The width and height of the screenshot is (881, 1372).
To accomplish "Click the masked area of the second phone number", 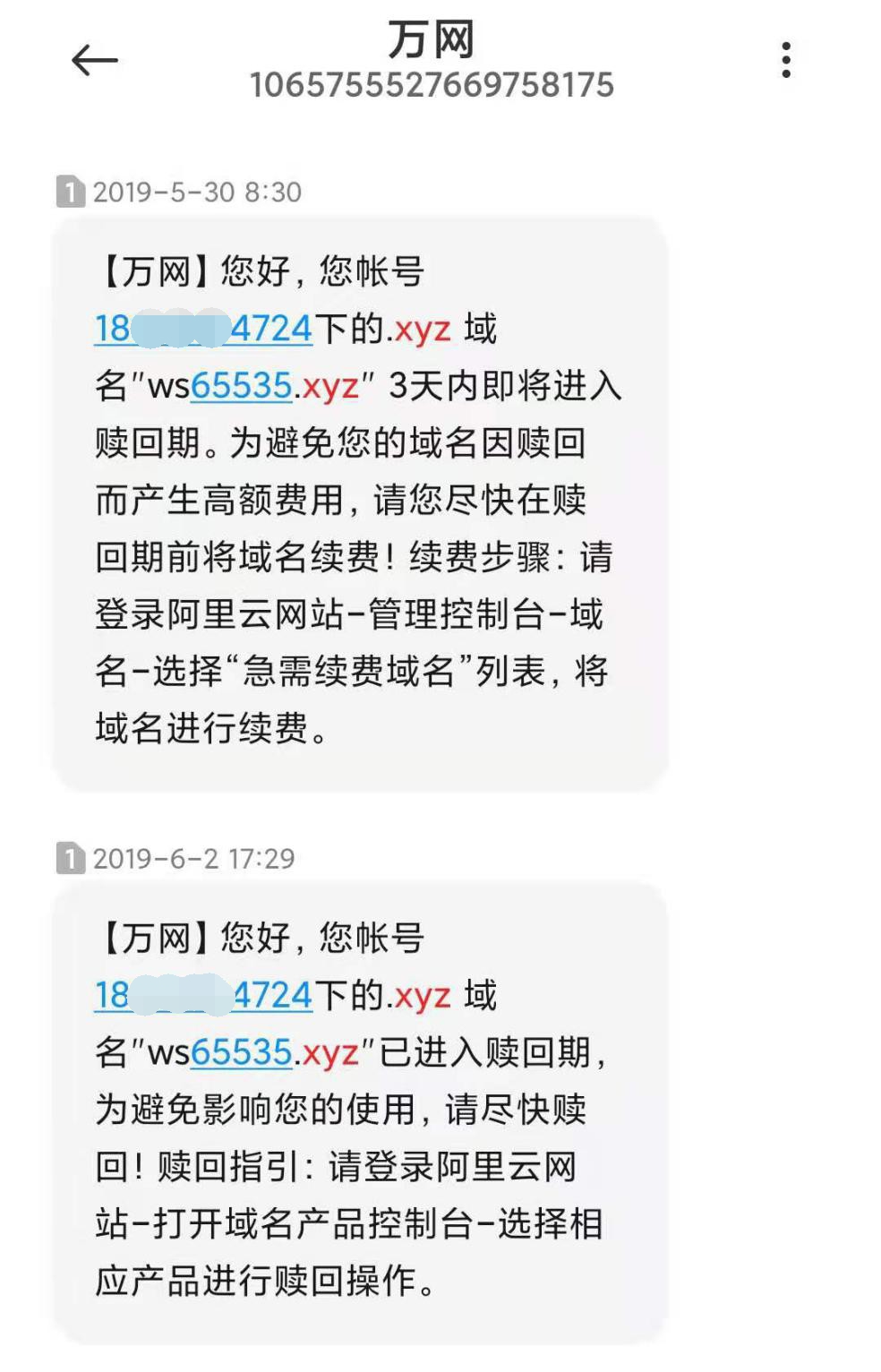I will [185, 992].
